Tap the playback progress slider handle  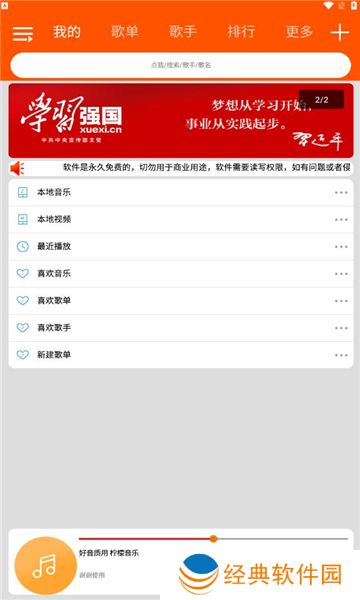click(213, 539)
